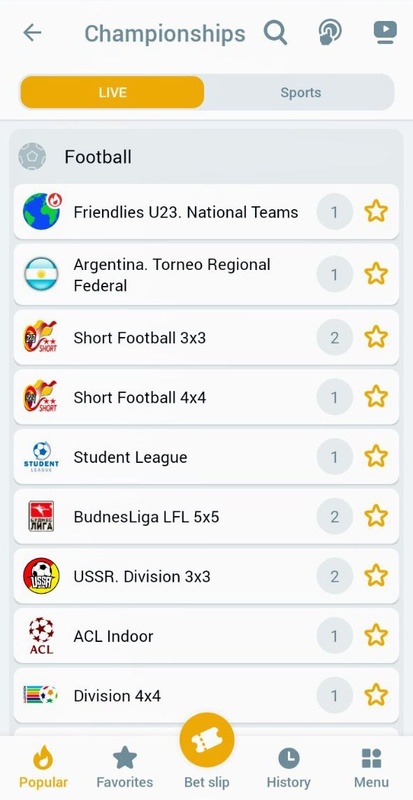Open the Bet slip button
Screen dimensions: 413x800
(x=207, y=751)
